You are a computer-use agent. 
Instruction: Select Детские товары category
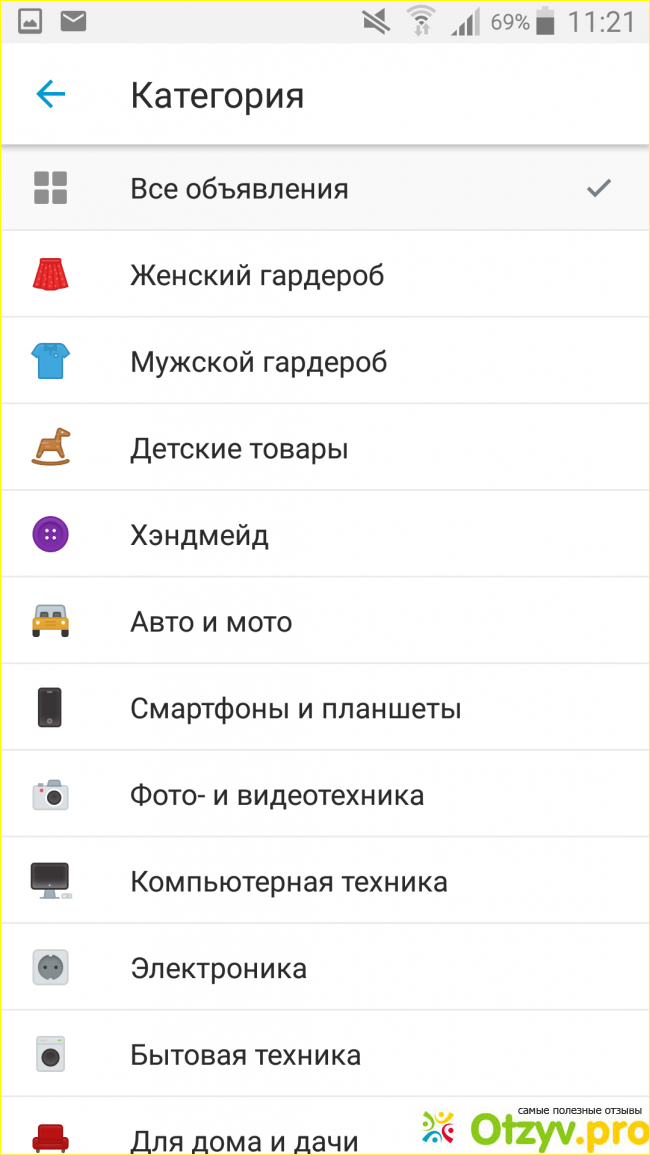239,449
